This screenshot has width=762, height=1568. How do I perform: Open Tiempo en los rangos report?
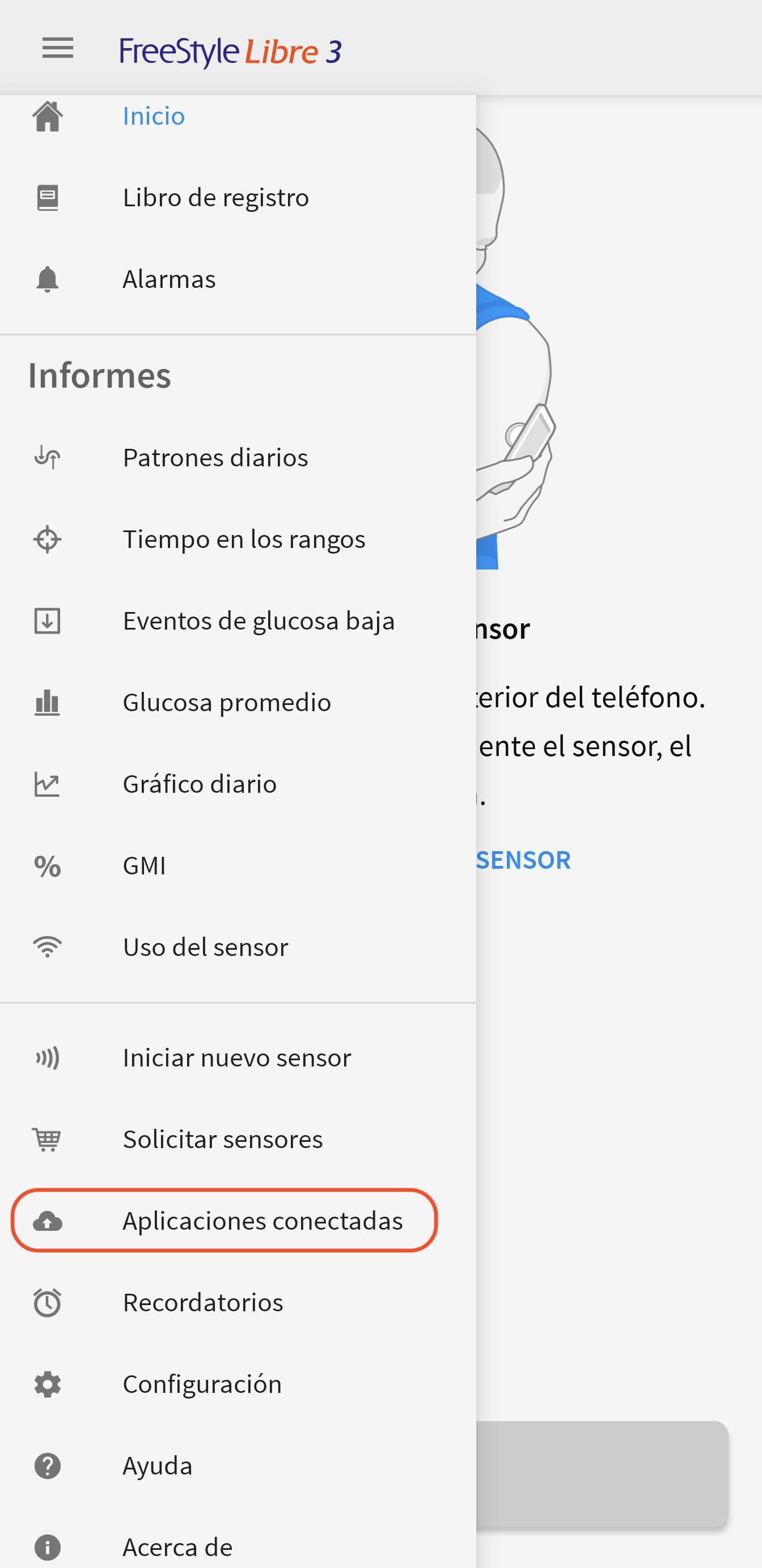(x=238, y=539)
